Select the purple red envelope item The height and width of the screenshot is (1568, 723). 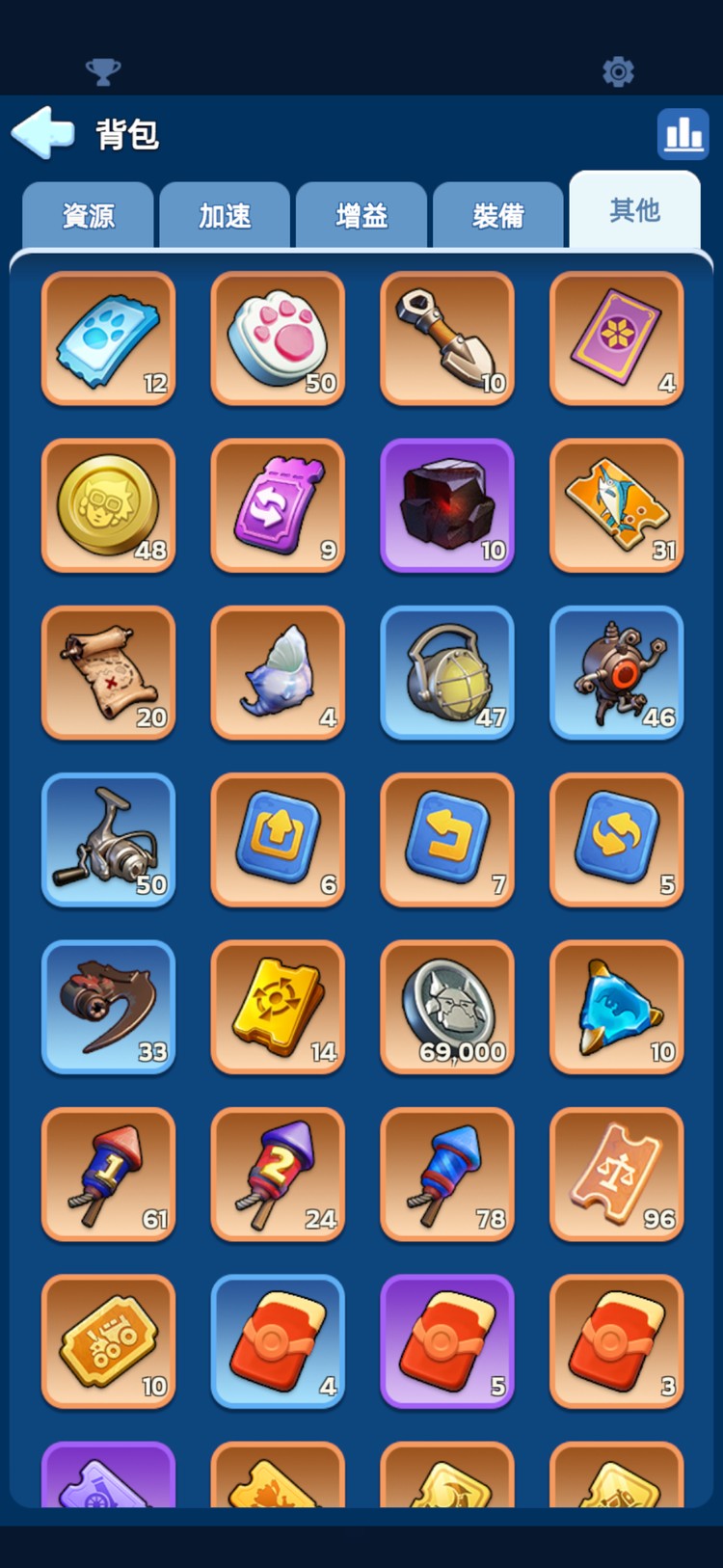pos(447,1341)
